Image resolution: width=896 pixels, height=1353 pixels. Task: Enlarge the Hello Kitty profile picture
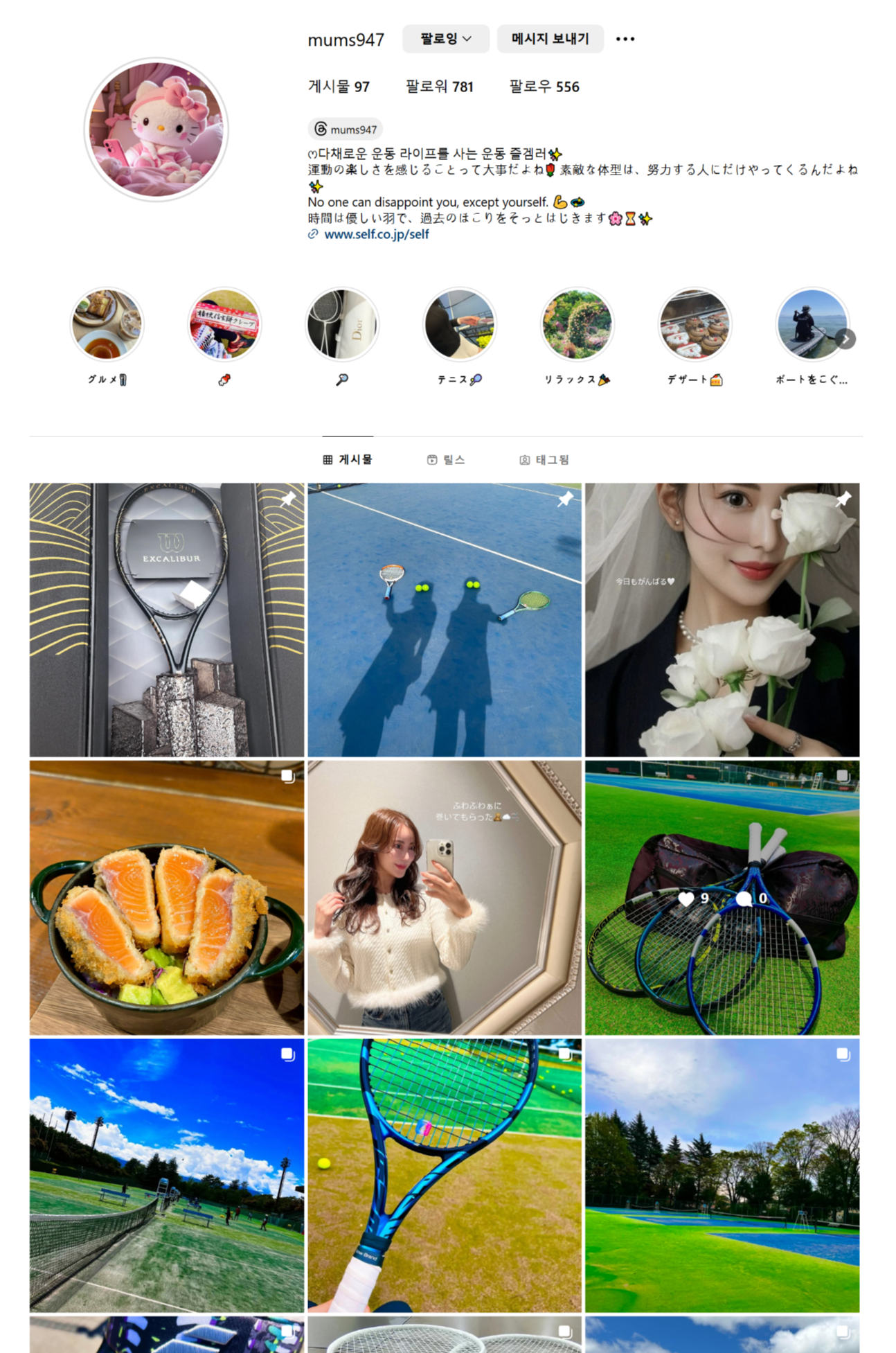[x=156, y=130]
